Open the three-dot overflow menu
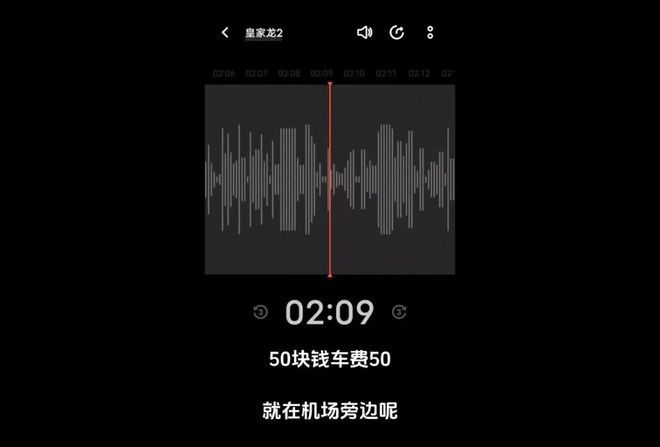 click(x=430, y=33)
